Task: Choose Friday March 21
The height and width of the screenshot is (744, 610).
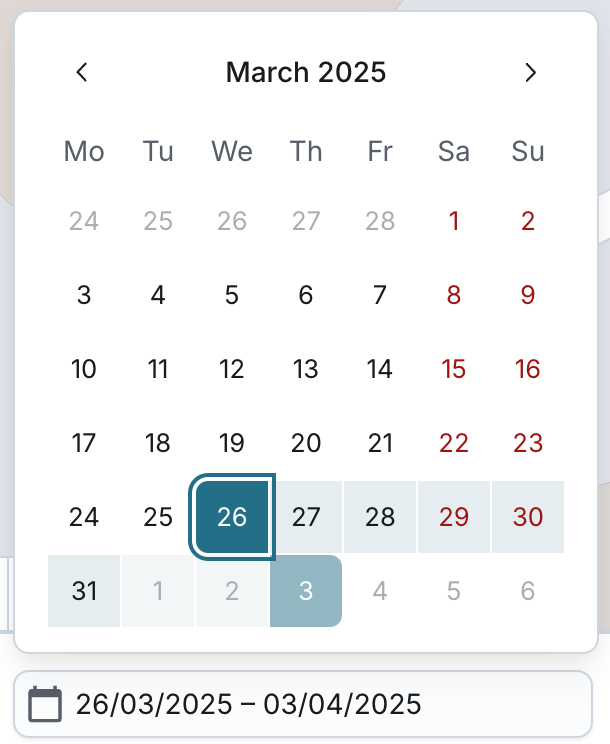Action: tap(380, 443)
